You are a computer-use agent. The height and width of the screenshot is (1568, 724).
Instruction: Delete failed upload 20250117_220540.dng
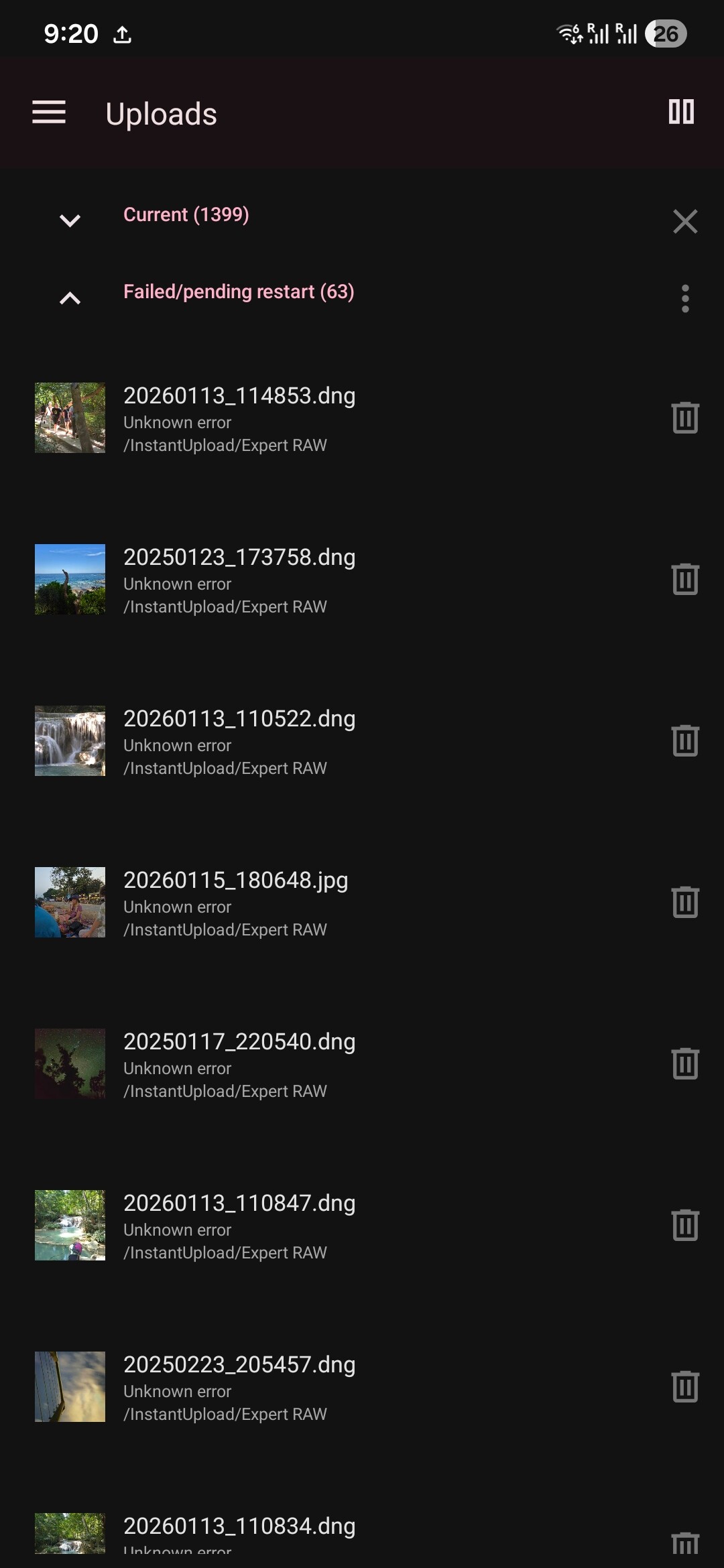tap(685, 1064)
